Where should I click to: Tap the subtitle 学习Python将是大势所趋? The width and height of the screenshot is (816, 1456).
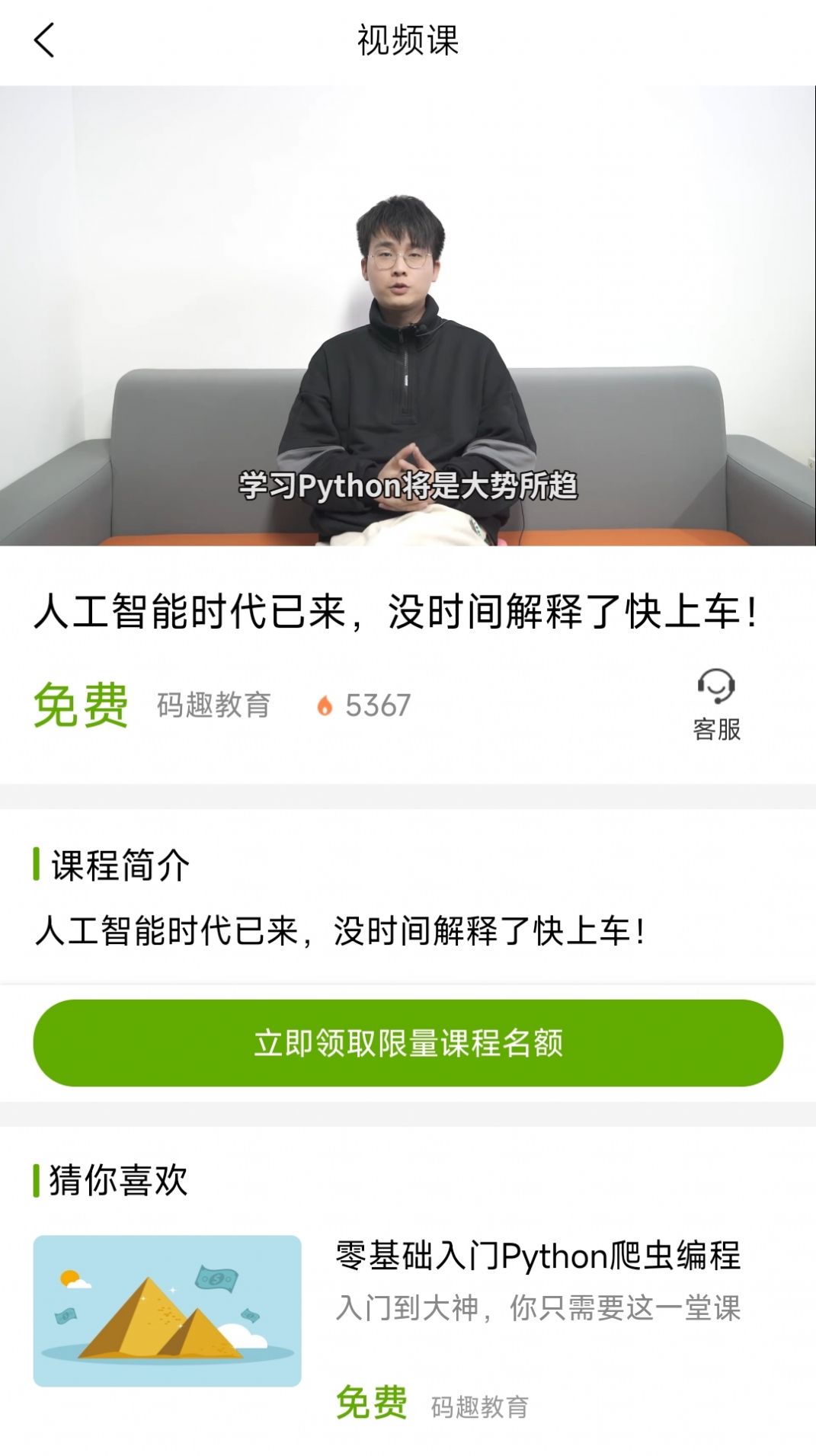[x=408, y=485]
